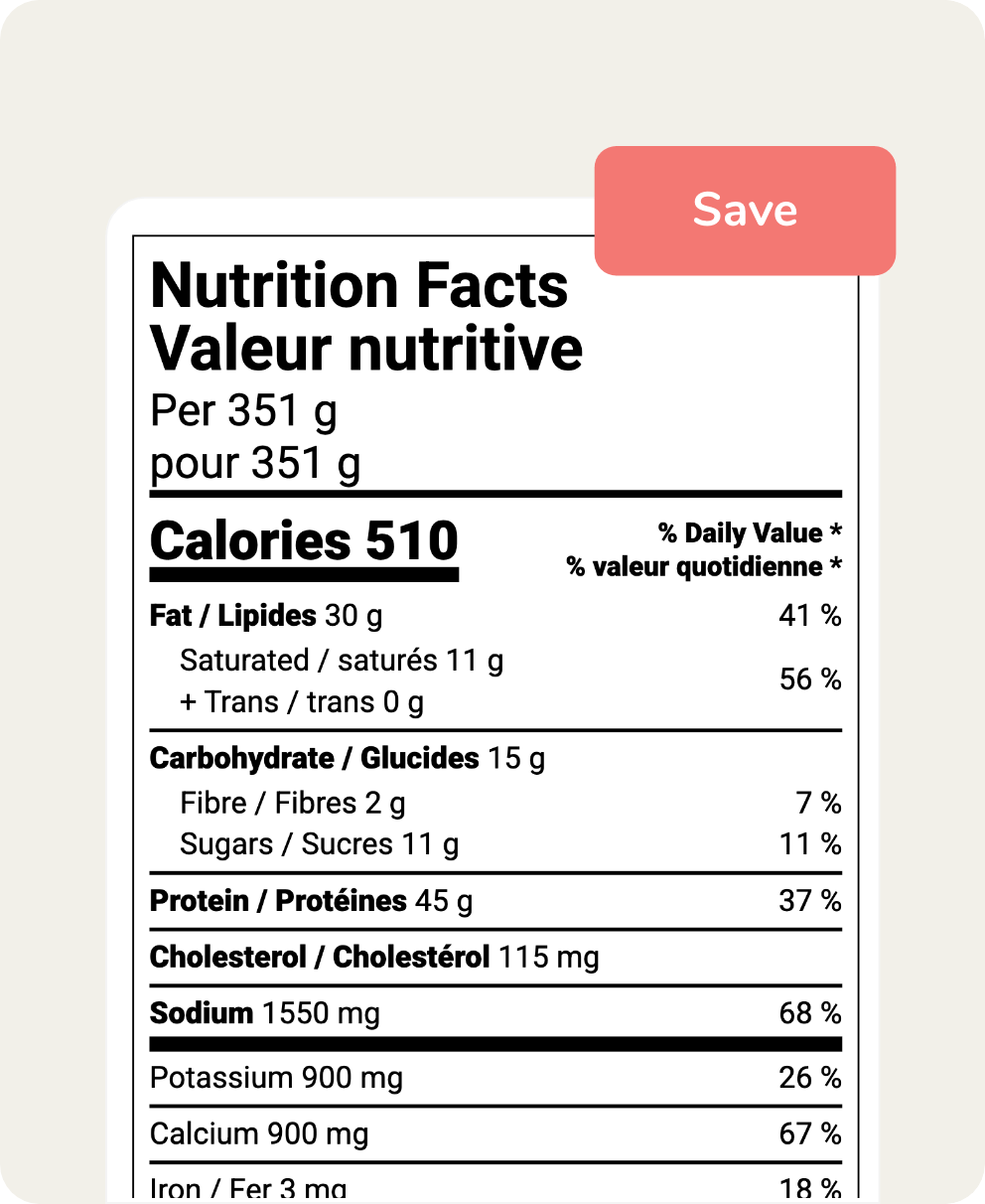The width and height of the screenshot is (985, 1204).
Task: Select the Potassium 900 mg row
Action: 275,1077
